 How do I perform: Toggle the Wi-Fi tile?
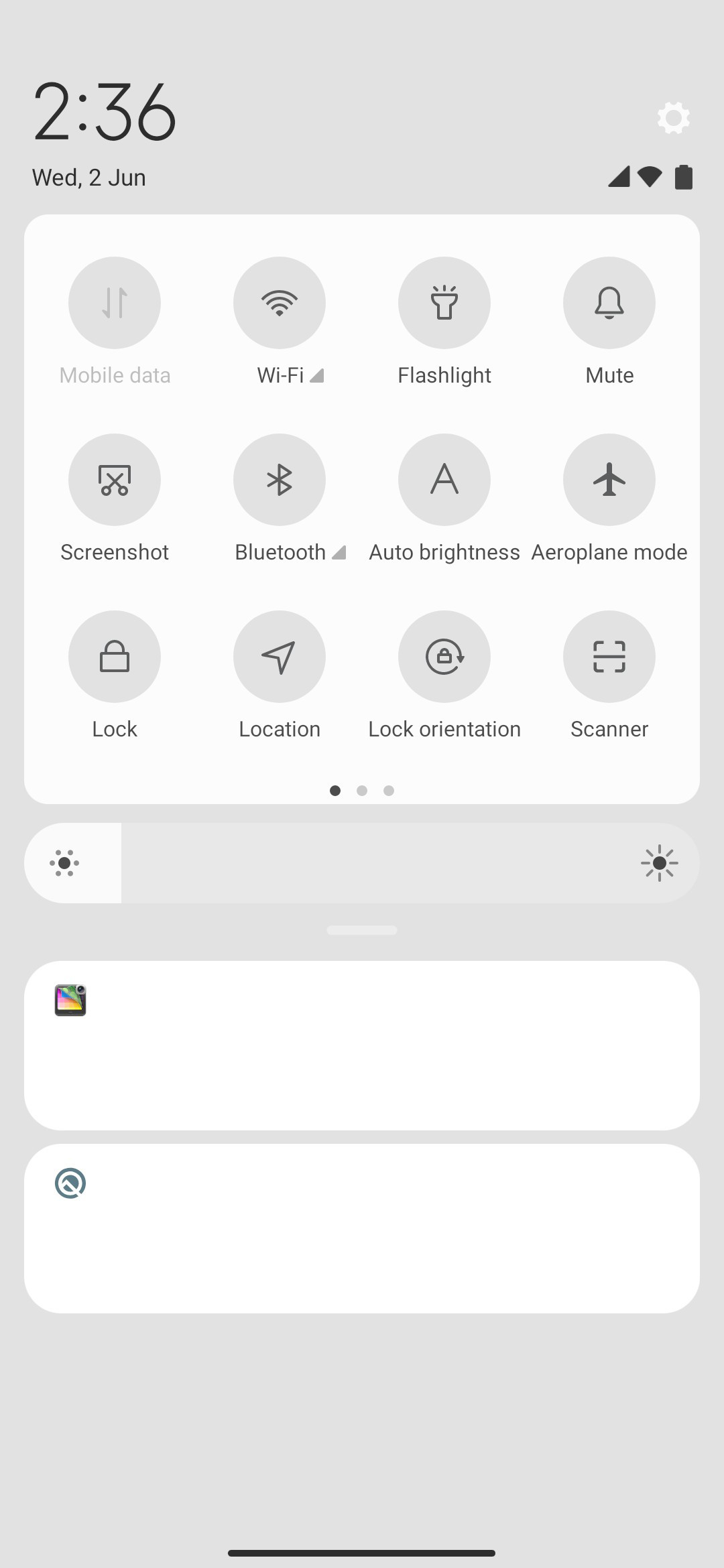(x=280, y=303)
